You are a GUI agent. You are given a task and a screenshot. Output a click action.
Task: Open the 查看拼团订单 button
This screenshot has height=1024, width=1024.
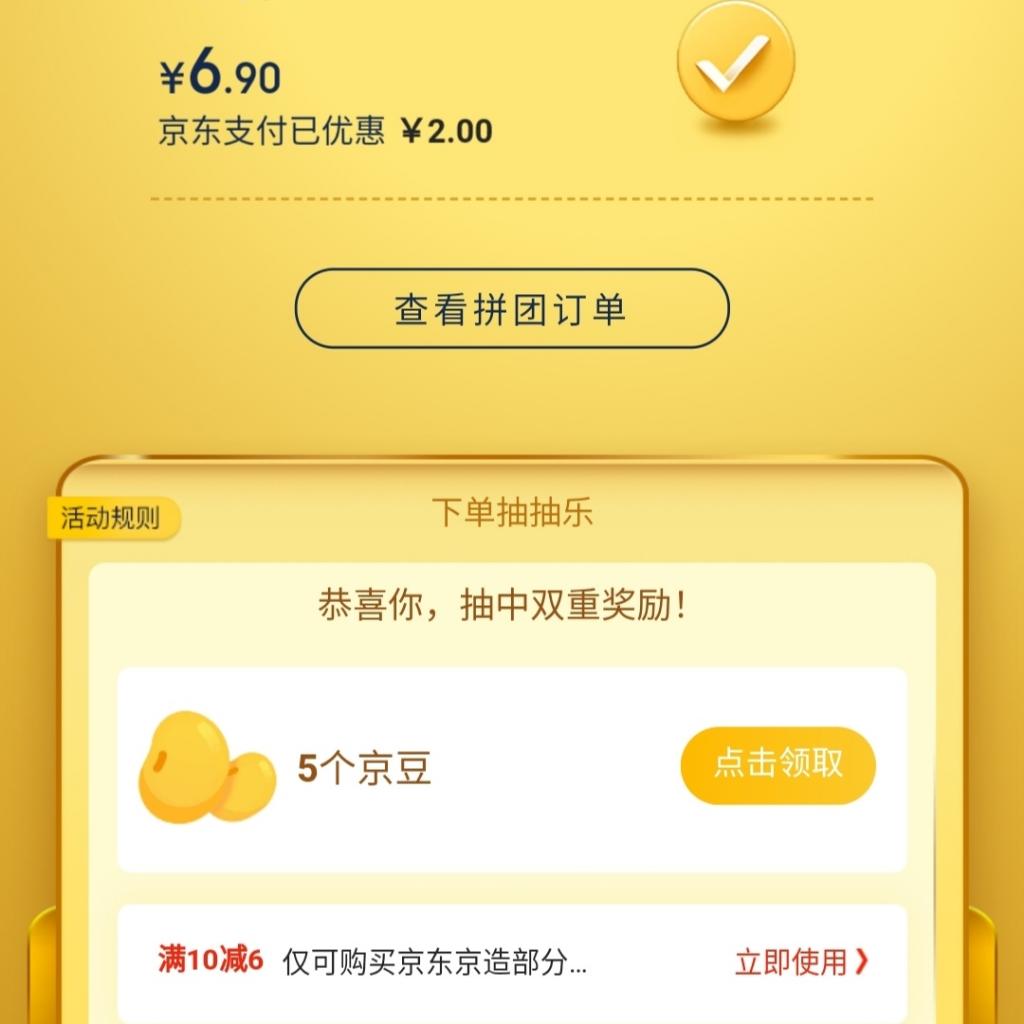[511, 309]
